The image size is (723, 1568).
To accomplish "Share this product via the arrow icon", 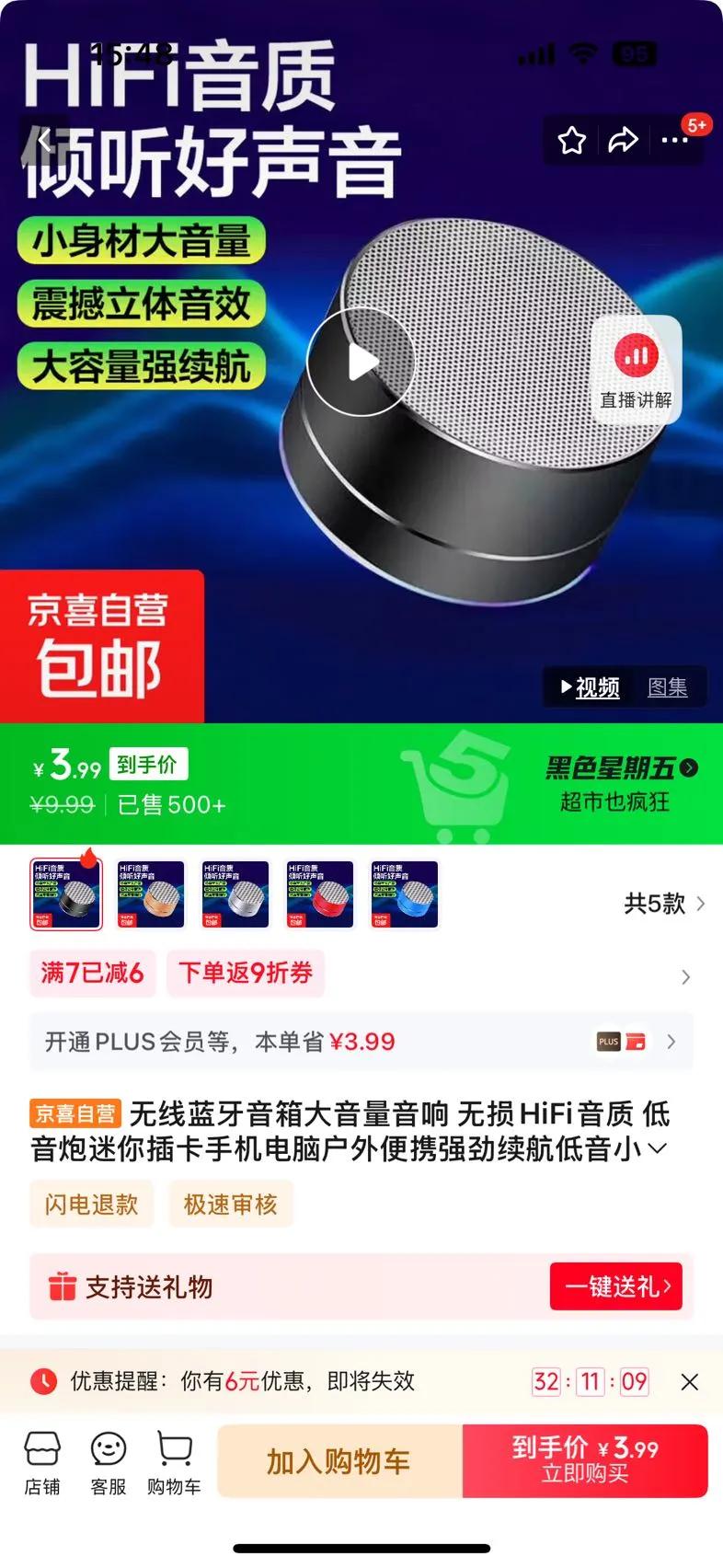I will [x=623, y=141].
